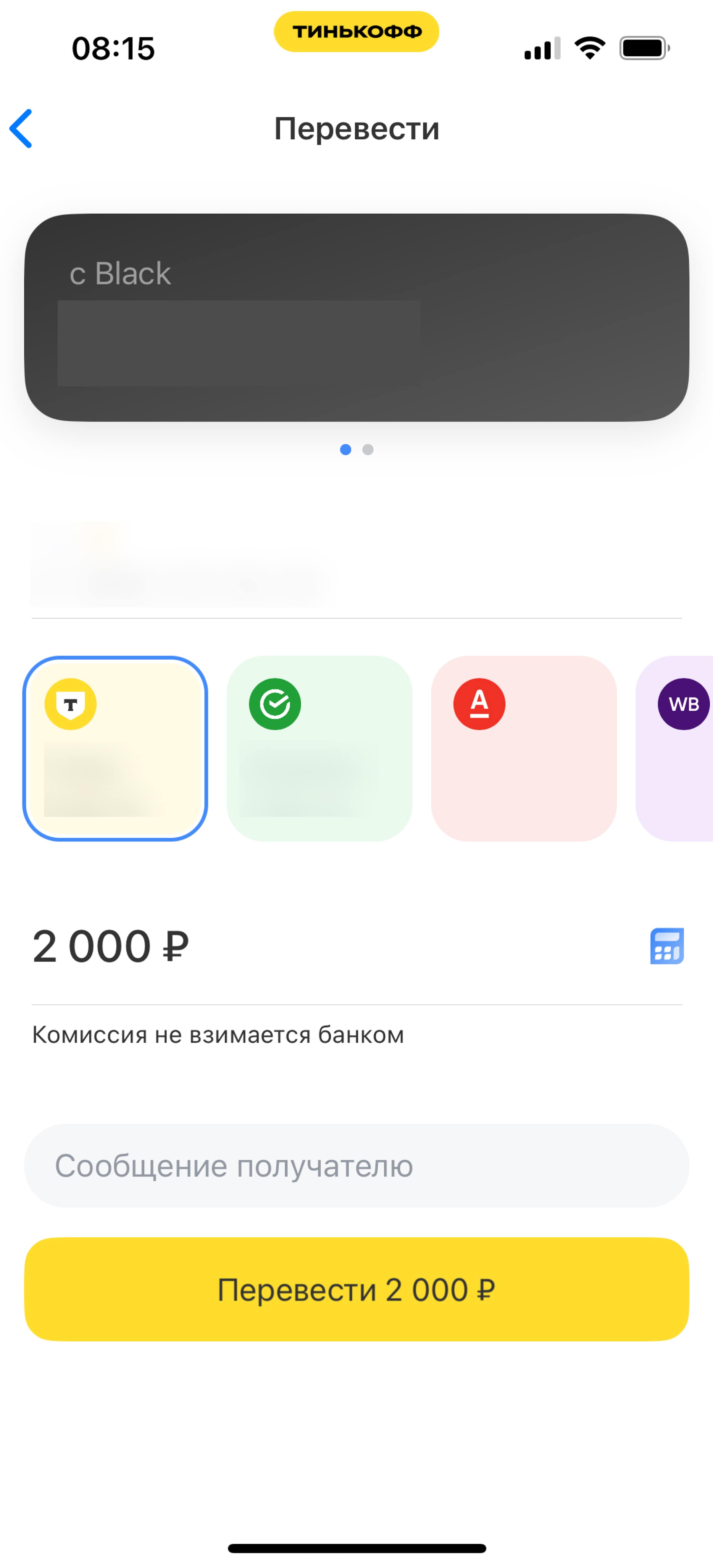The height and width of the screenshot is (1568, 713).
Task: Tap the Сообщение получателю field
Action: [356, 1166]
